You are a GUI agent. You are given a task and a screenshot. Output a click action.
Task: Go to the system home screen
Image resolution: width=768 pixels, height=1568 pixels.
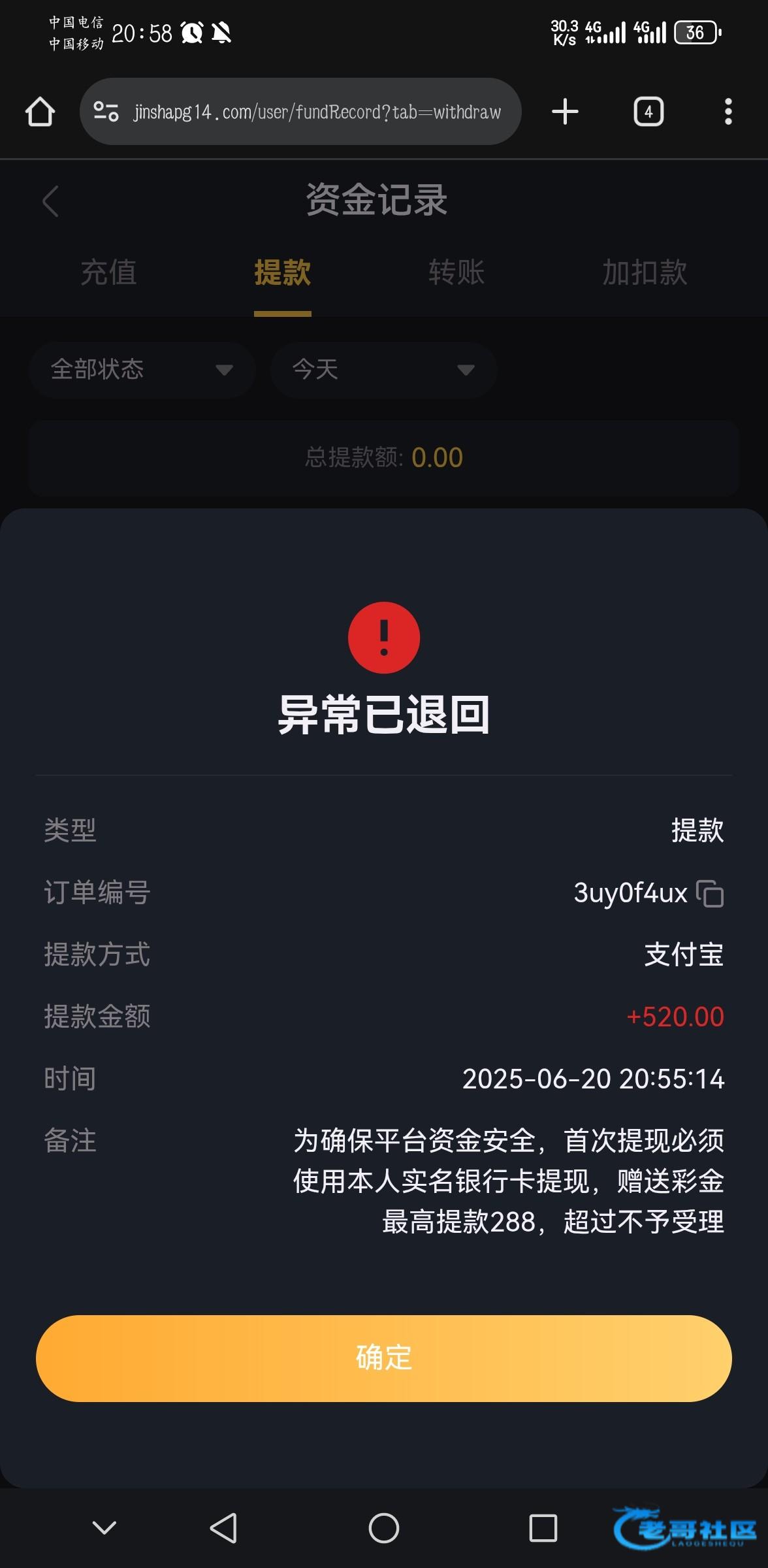(x=384, y=1528)
